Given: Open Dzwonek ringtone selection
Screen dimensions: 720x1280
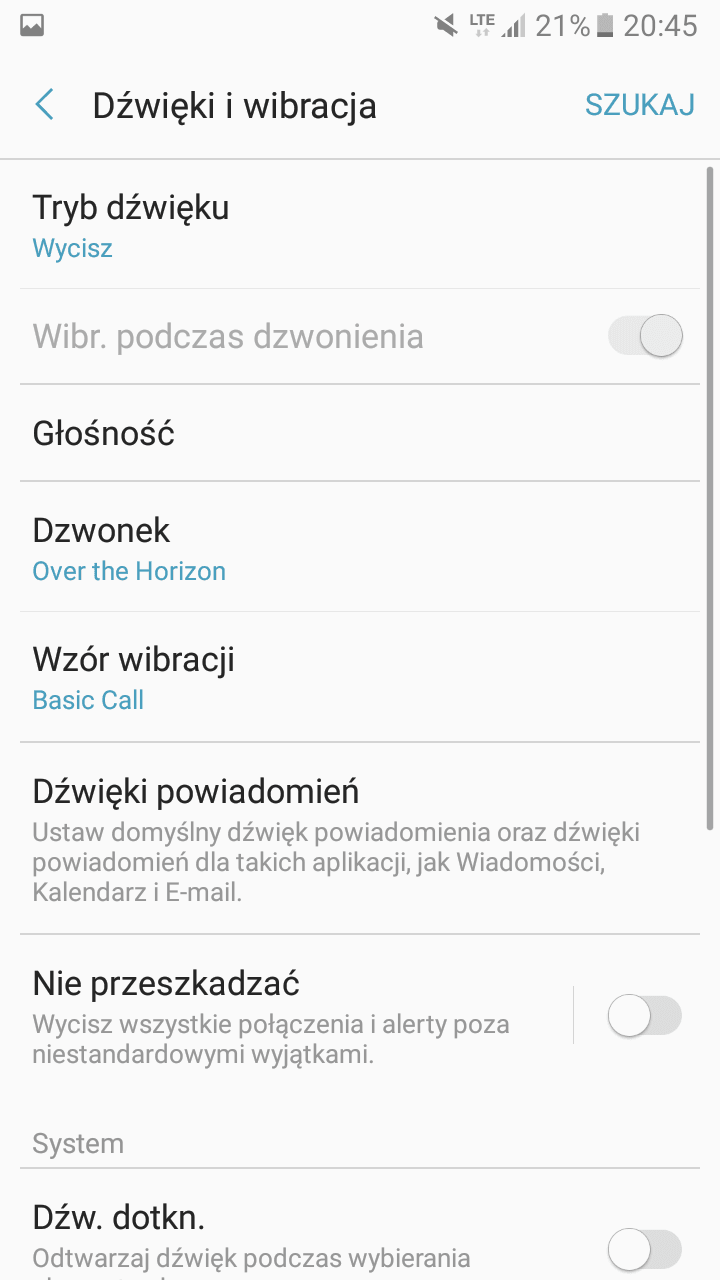Looking at the screenshot, I should click(360, 547).
